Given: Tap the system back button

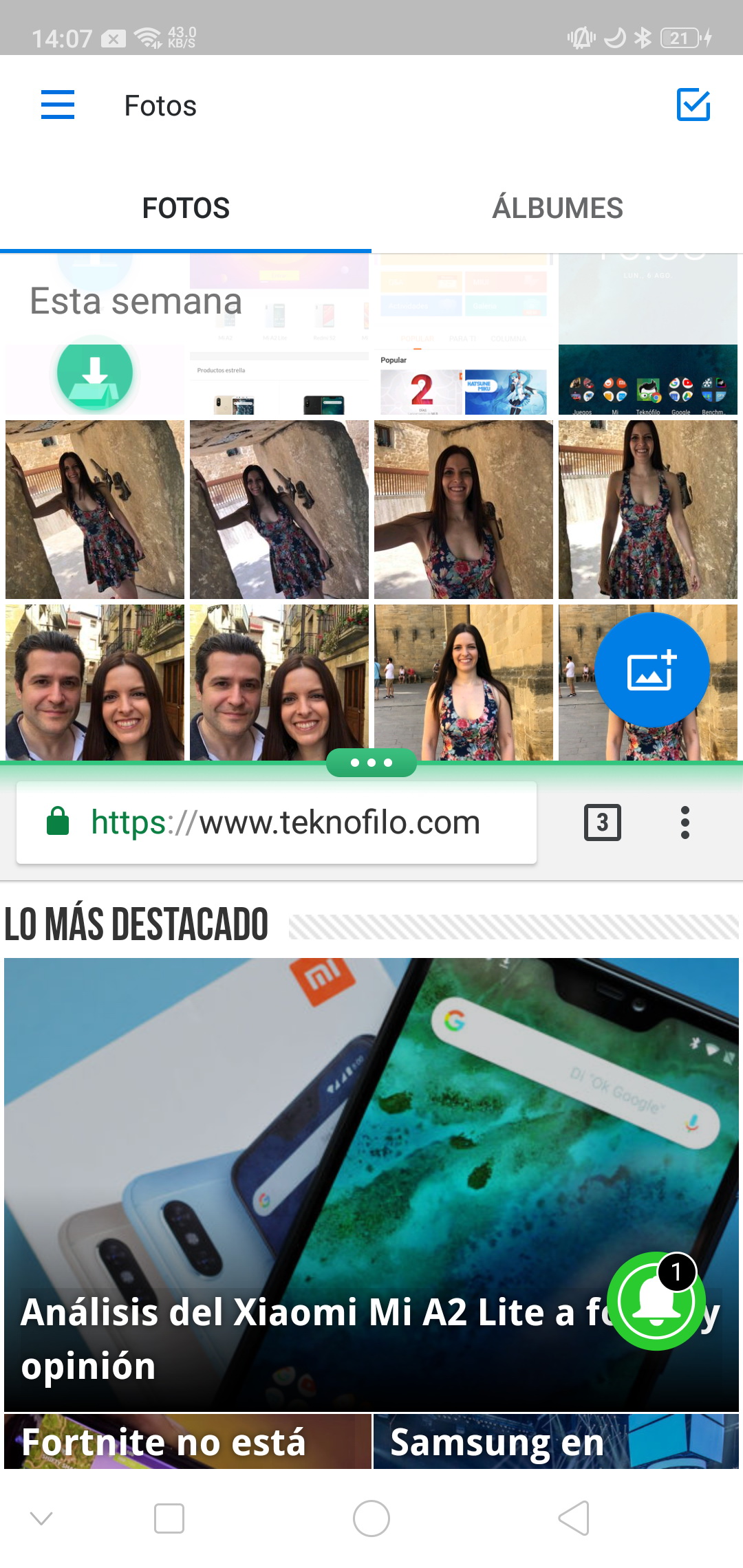Looking at the screenshot, I should coord(574,1518).
